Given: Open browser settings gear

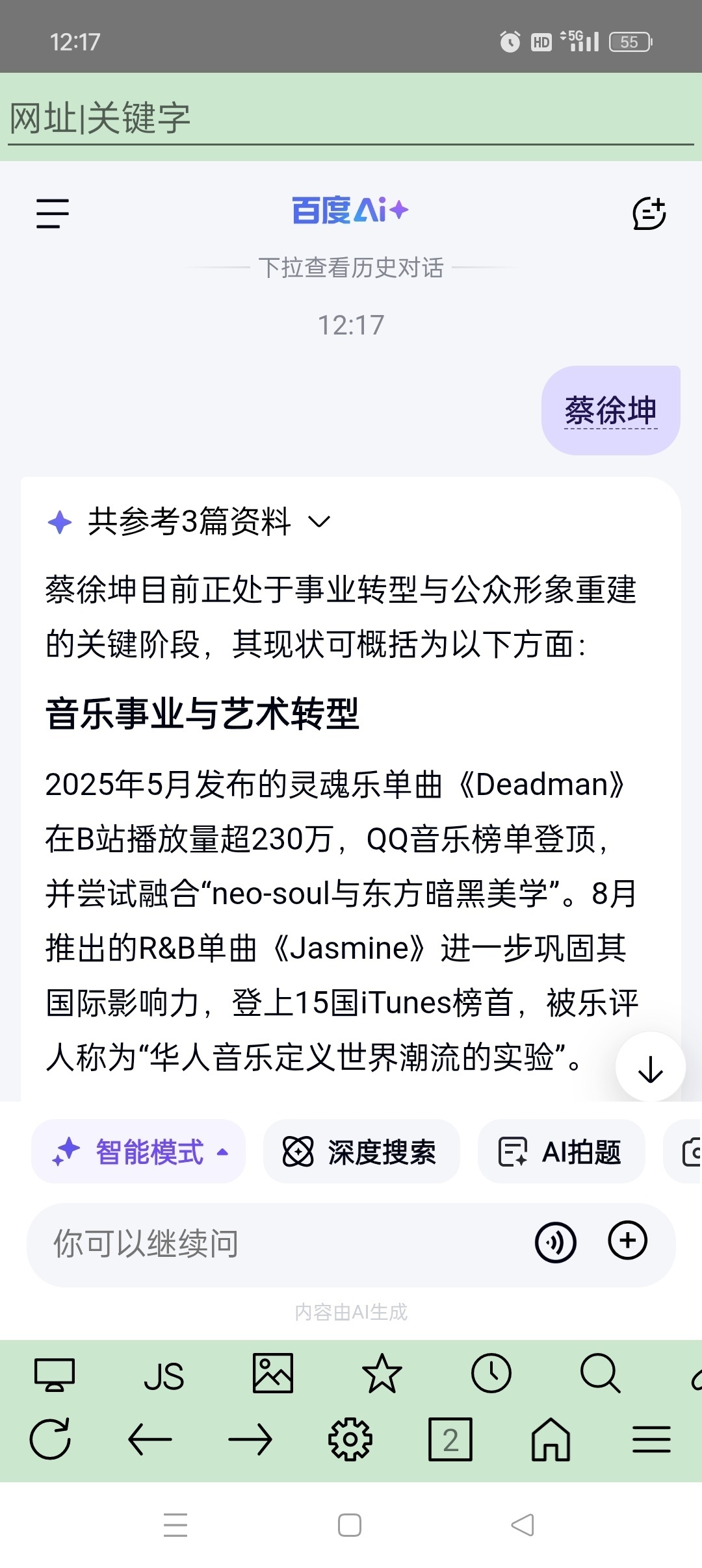Looking at the screenshot, I should [x=350, y=1439].
